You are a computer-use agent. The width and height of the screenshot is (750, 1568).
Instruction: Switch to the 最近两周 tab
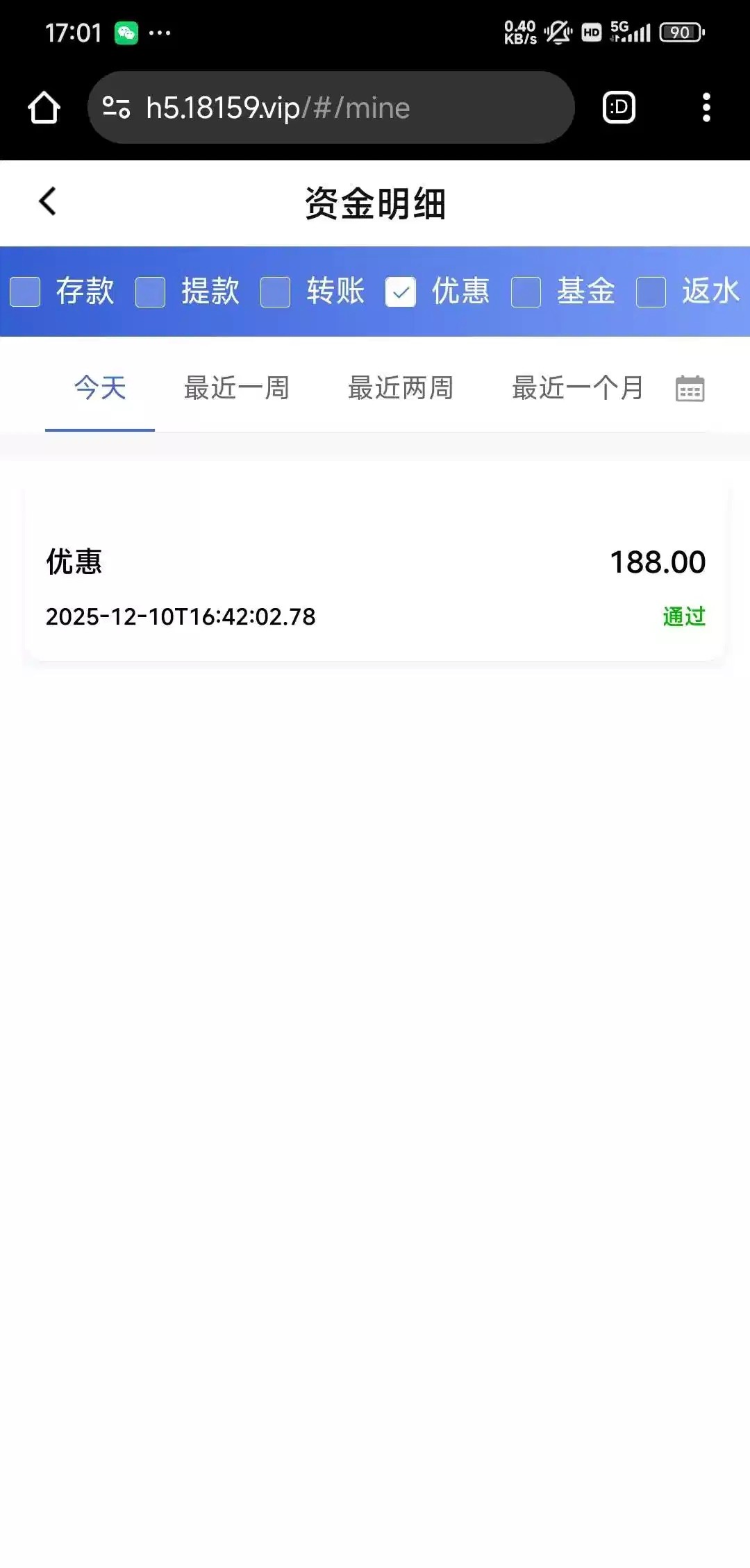(x=400, y=388)
